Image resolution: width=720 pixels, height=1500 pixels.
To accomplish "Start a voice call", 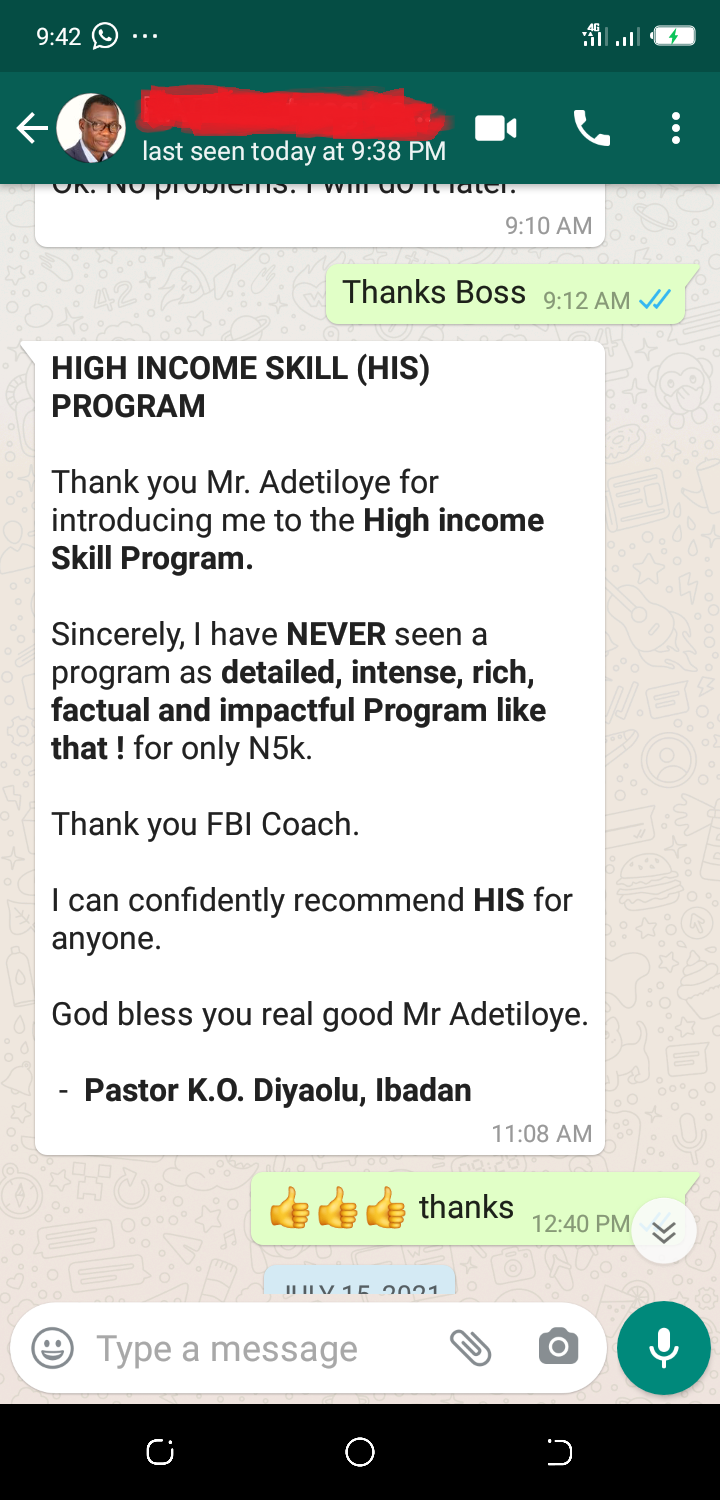I will [x=591, y=128].
